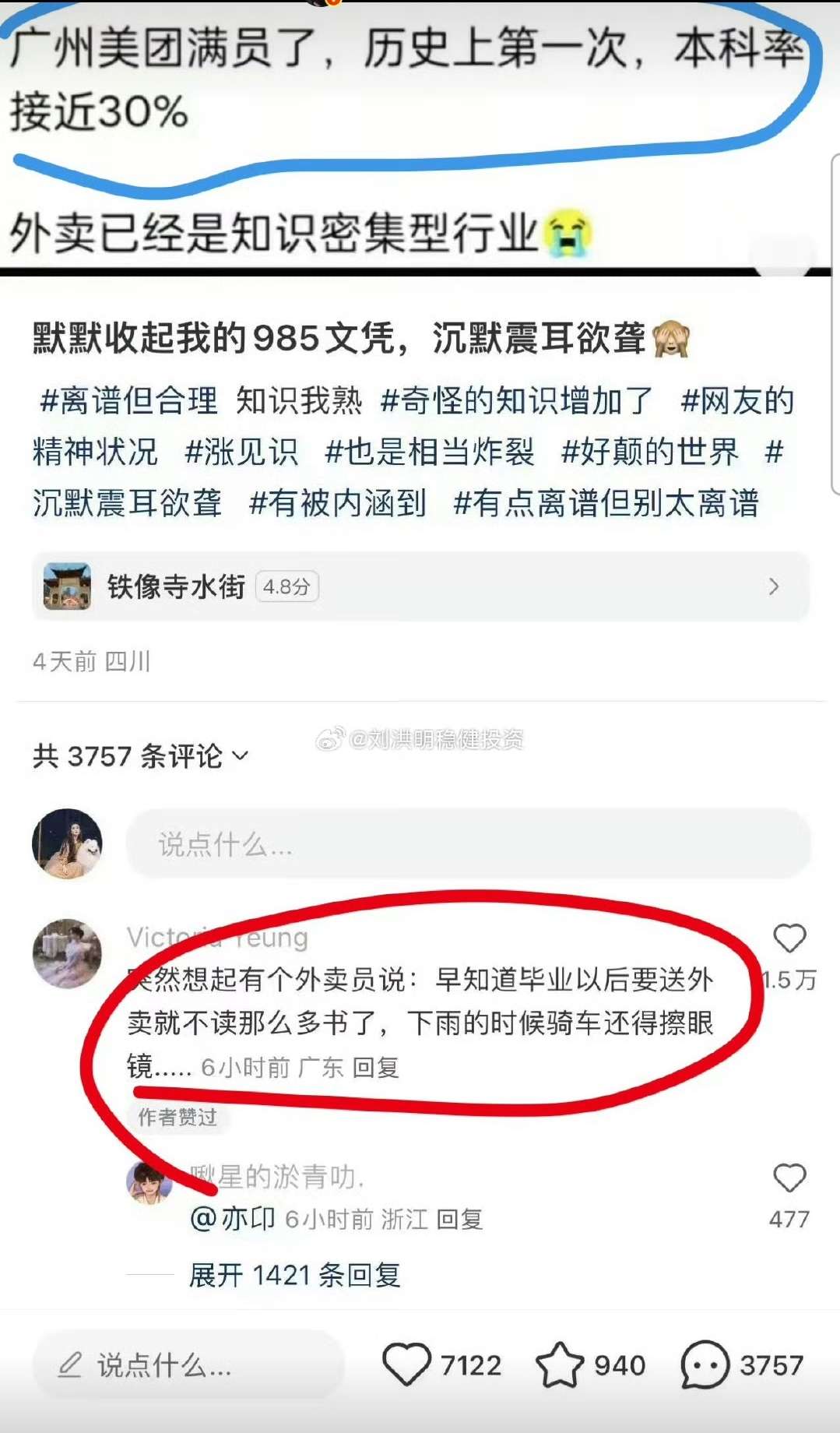Reply to Victoria Yeung's comment
The image size is (840, 1433).
[x=375, y=1067]
